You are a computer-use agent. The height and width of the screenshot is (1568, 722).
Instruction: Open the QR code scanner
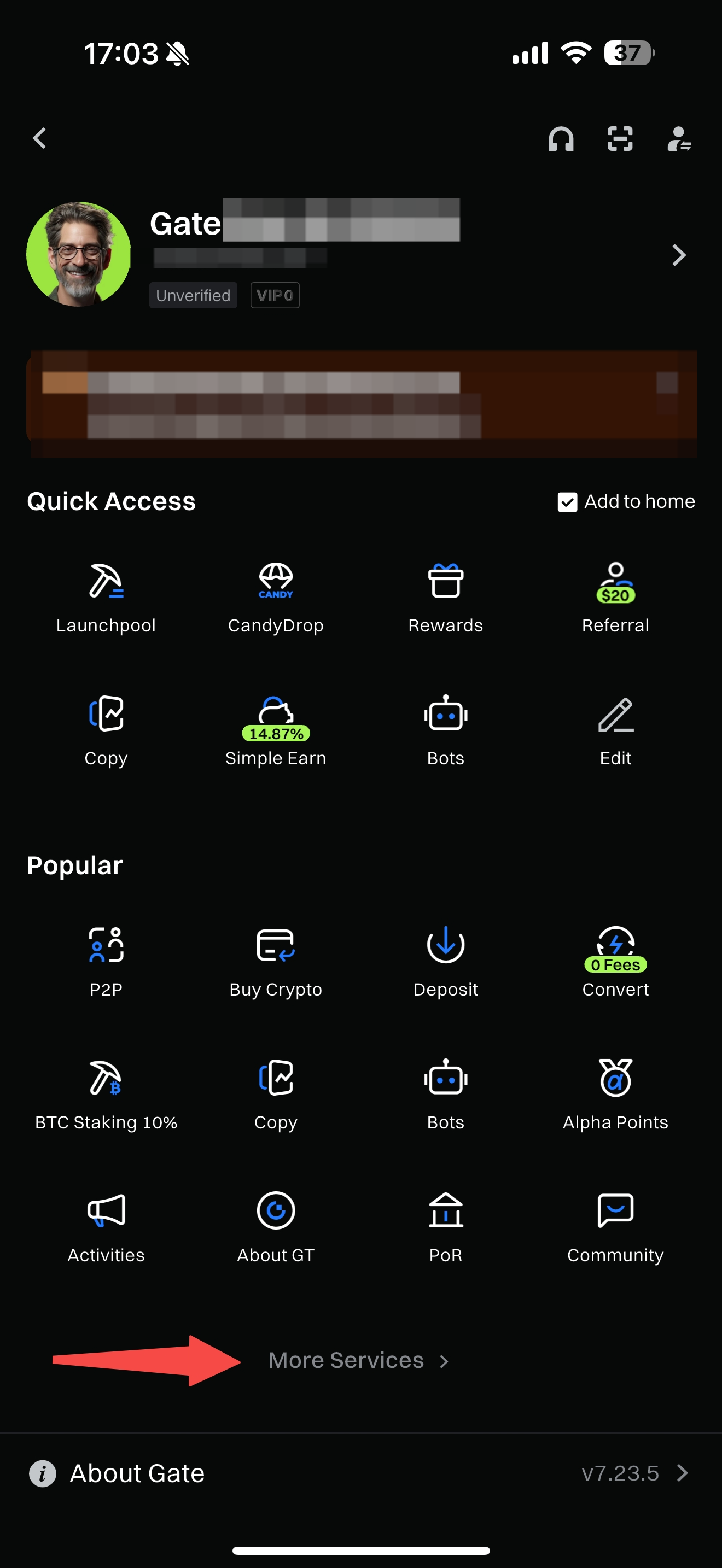(x=620, y=139)
